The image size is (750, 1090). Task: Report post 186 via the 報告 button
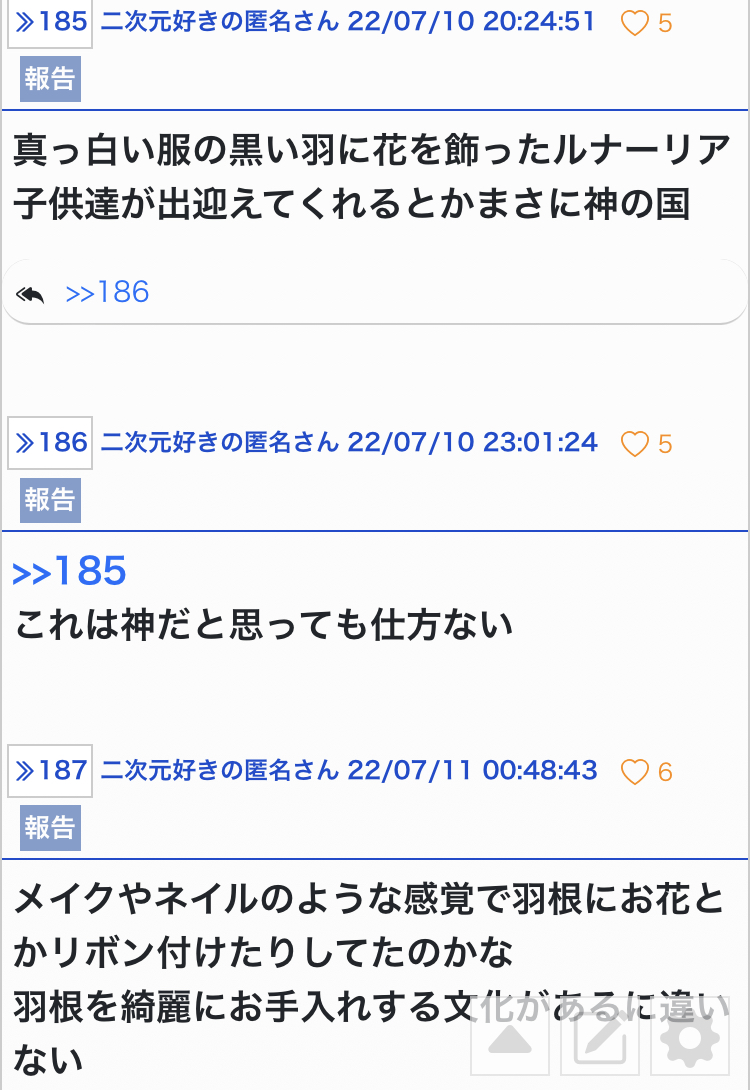50,500
